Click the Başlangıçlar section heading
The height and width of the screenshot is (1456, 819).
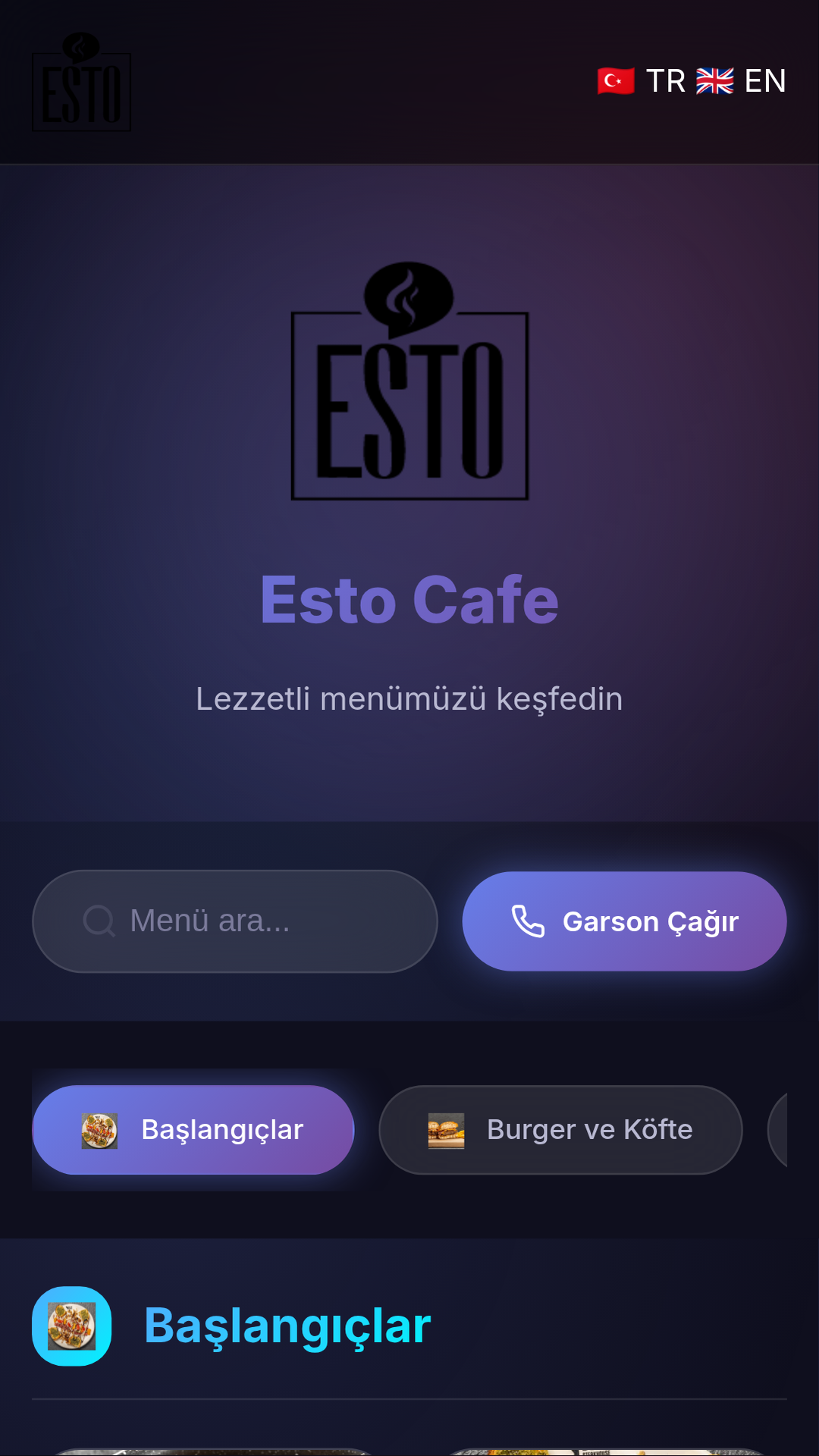[287, 1326]
